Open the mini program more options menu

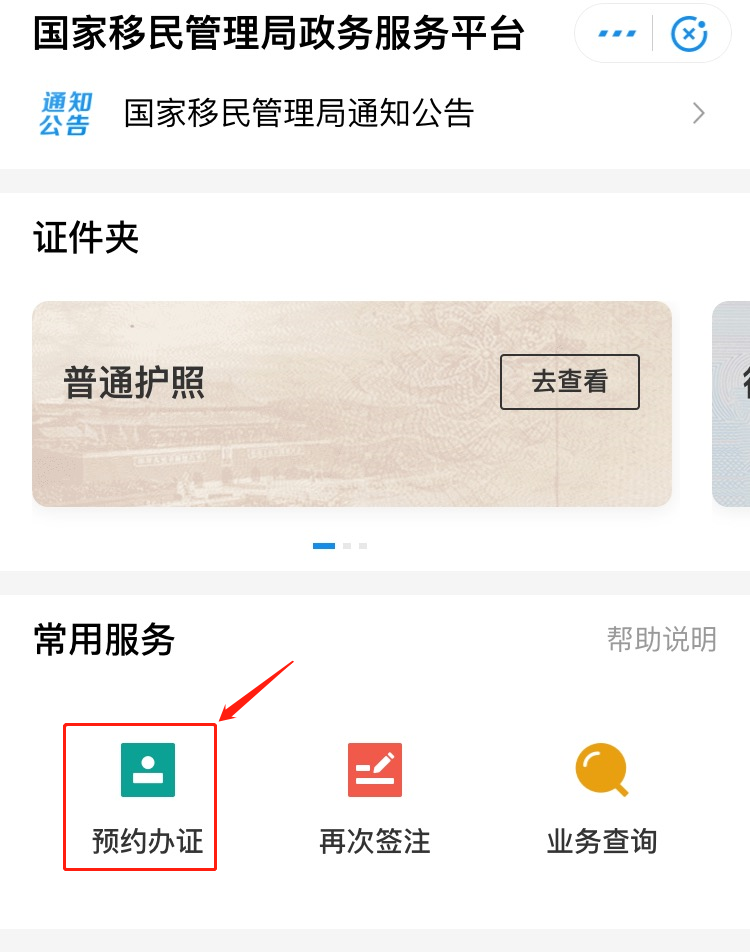[x=616, y=34]
